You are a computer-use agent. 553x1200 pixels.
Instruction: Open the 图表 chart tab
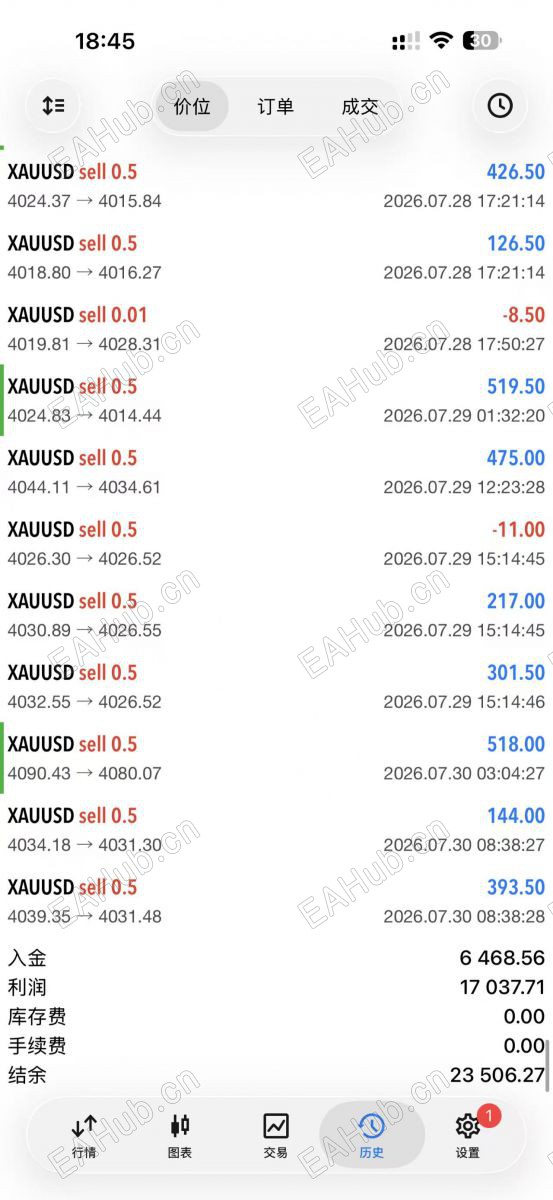(180, 1136)
